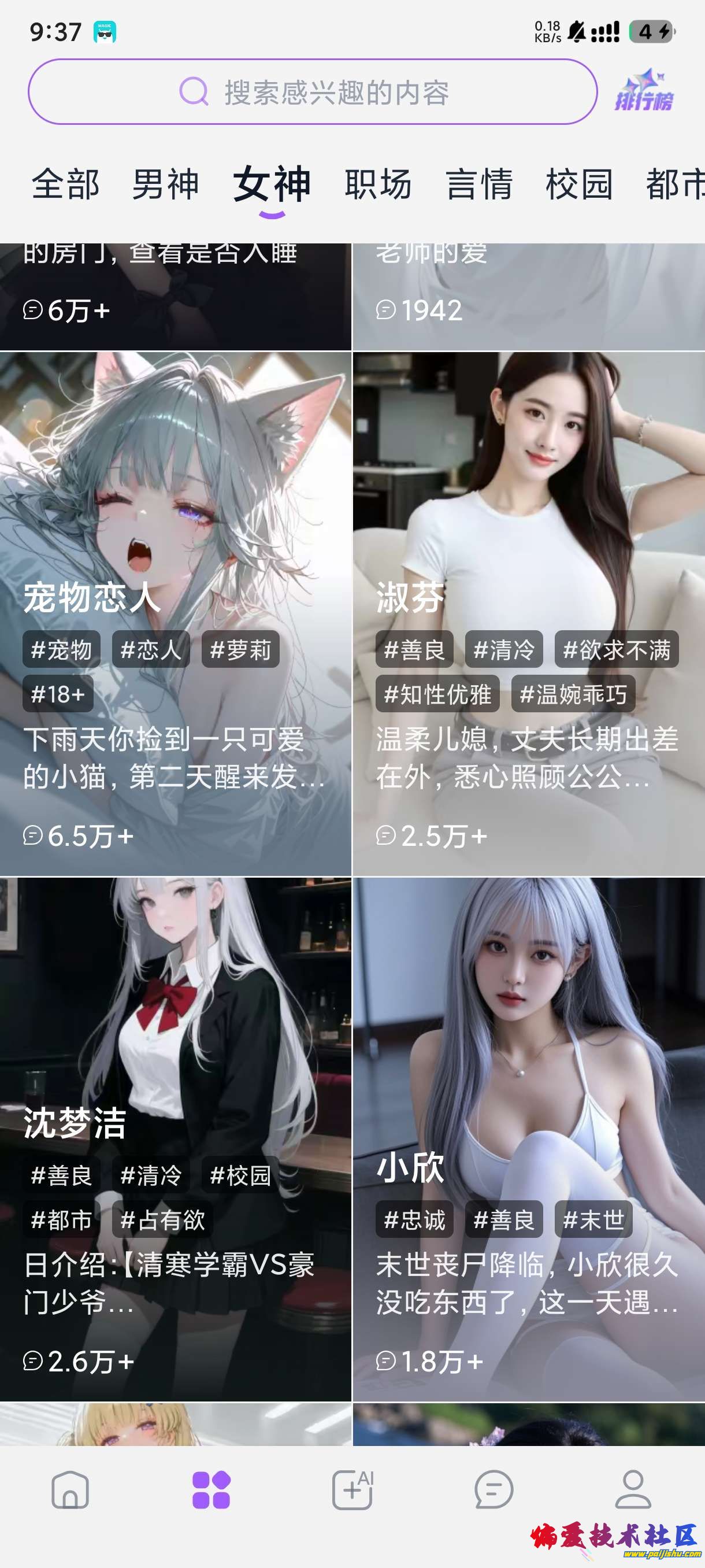The image size is (705, 1568).
Task: Switch to the 全部 category tab
Action: point(66,184)
